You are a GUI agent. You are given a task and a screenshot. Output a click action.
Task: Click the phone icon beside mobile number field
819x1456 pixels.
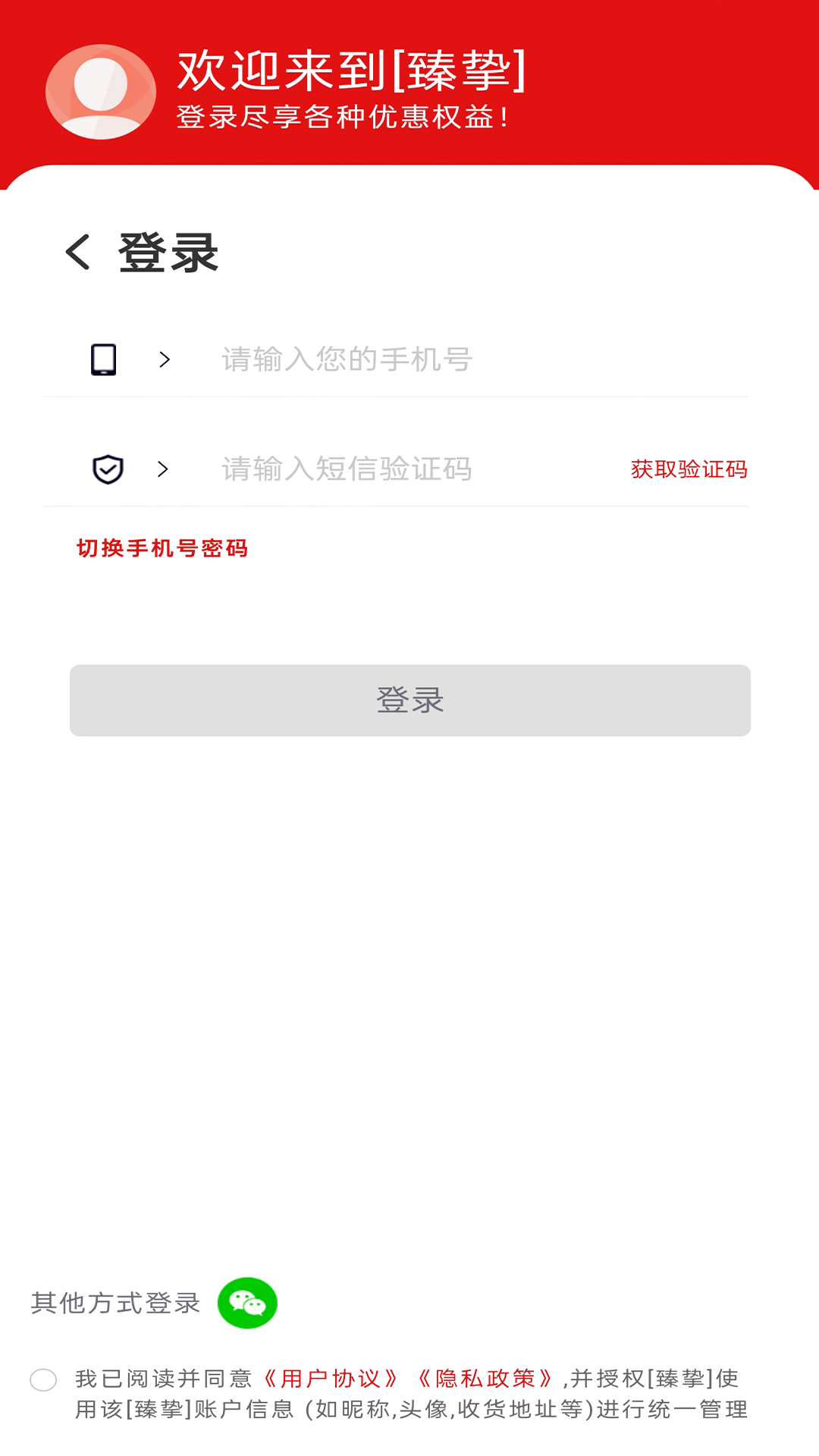[105, 359]
